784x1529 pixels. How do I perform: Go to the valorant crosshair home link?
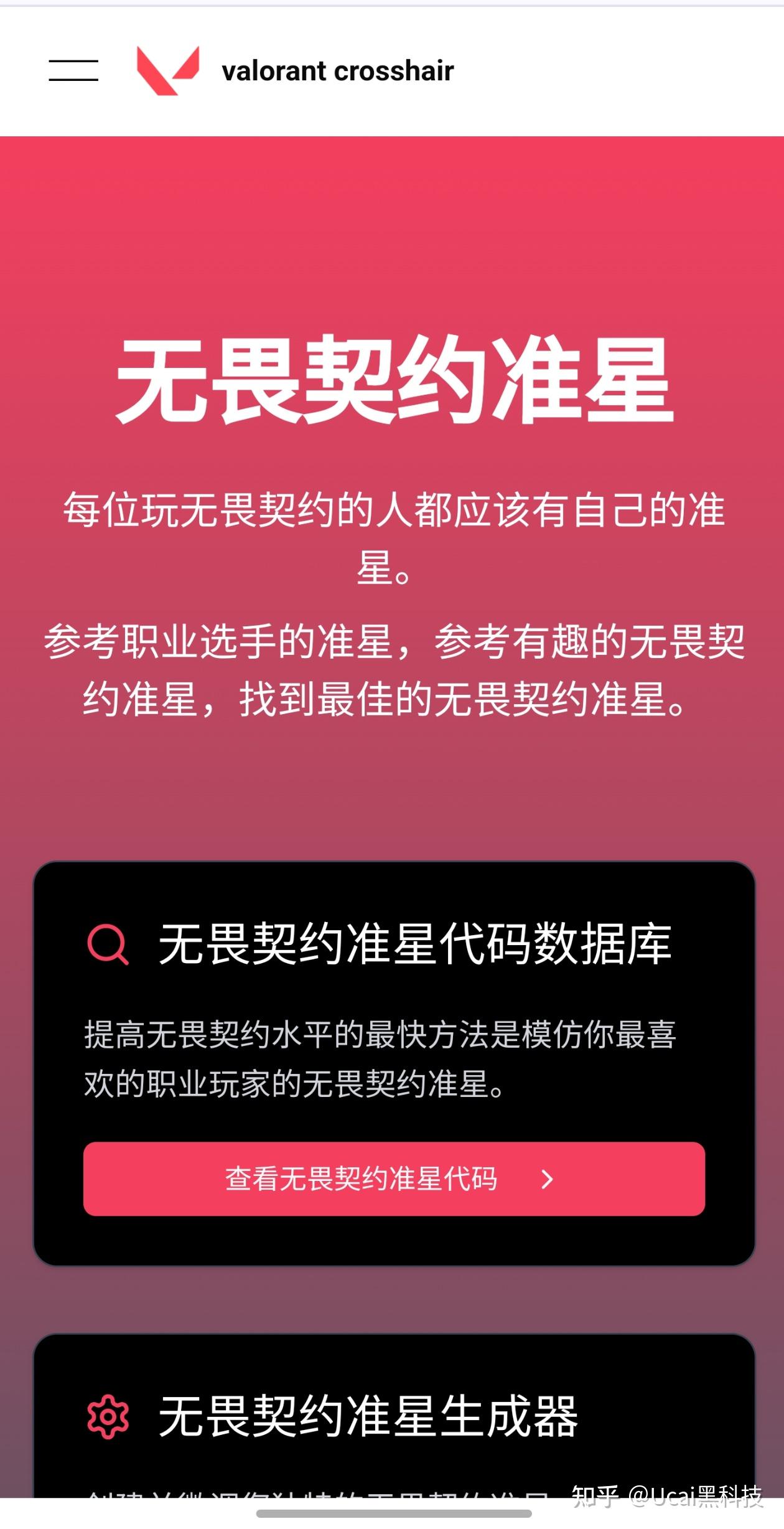pos(296,70)
